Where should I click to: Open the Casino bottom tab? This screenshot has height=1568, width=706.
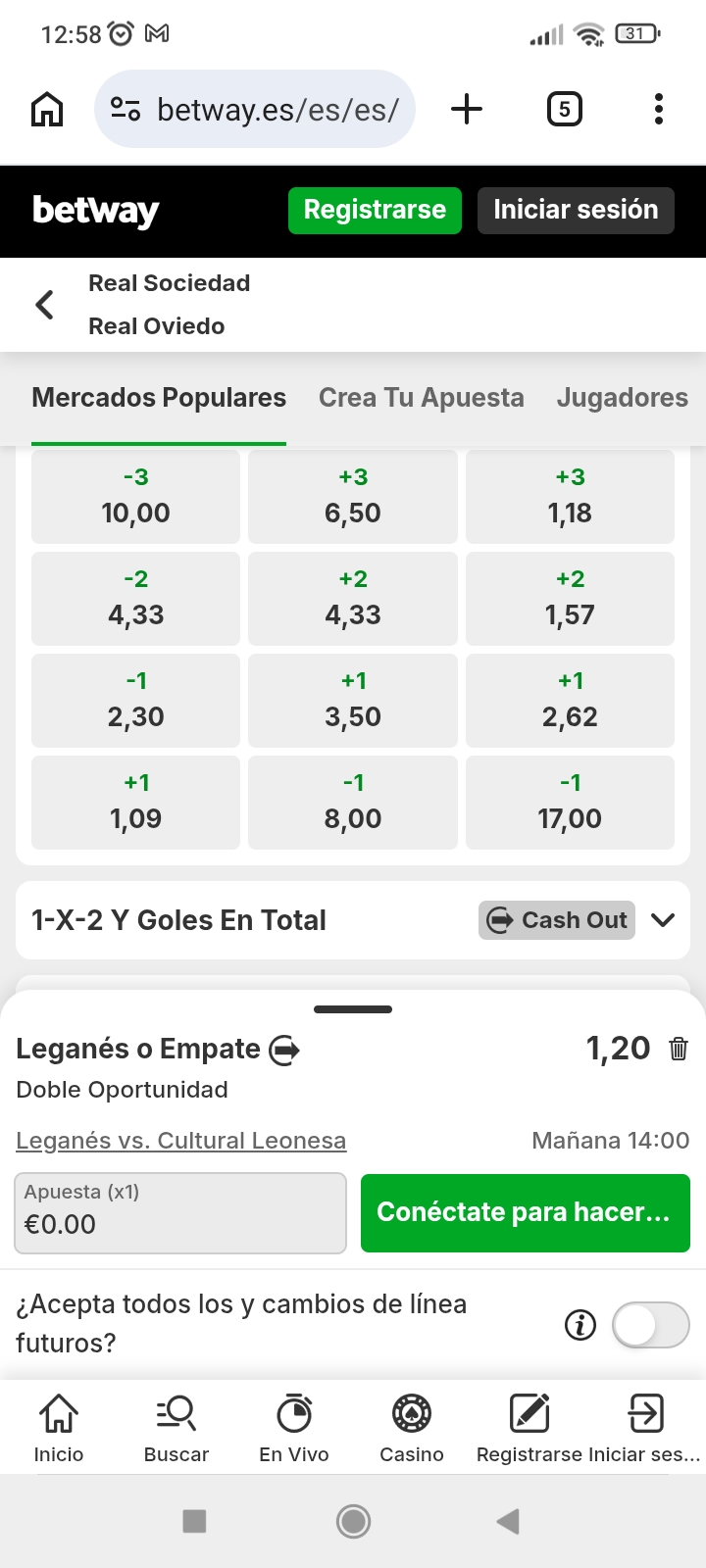412,1429
